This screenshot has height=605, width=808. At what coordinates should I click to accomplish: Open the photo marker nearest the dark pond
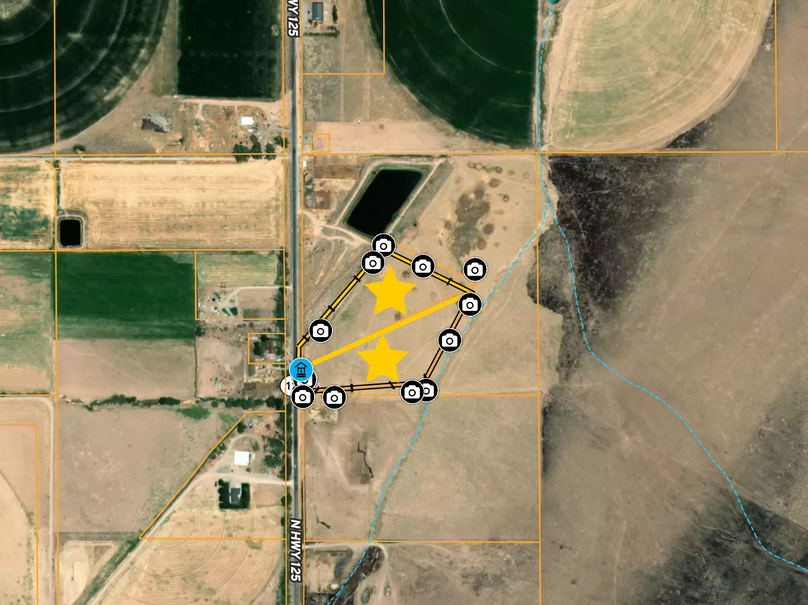point(383,245)
